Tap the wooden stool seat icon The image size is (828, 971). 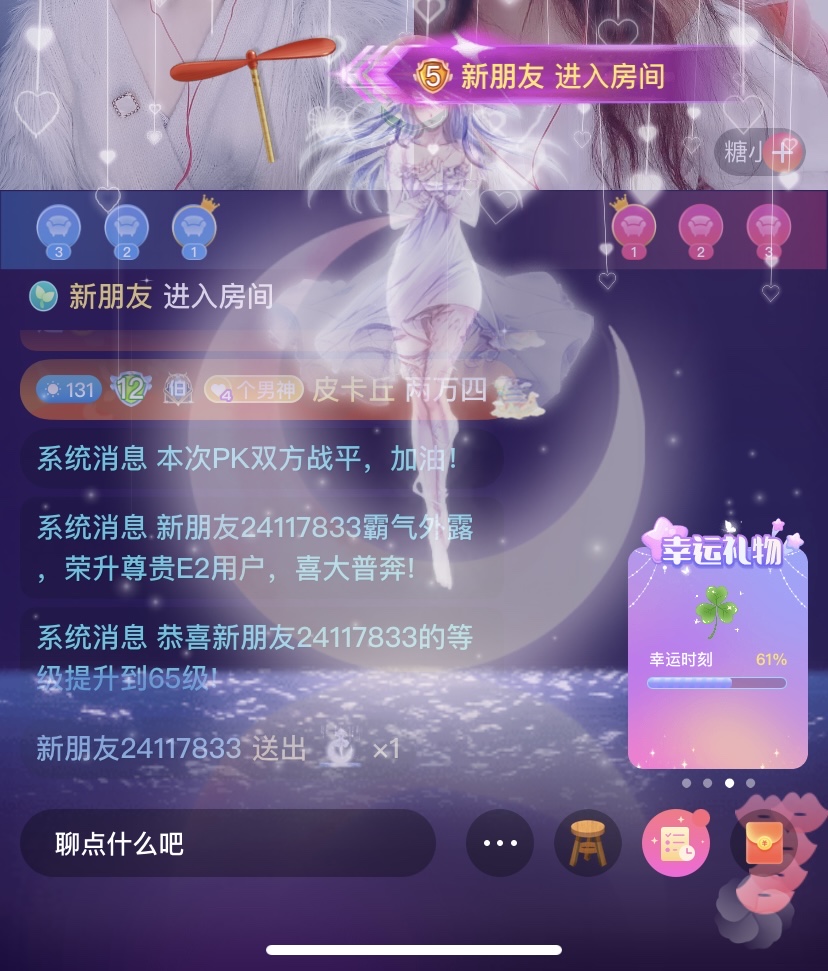[588, 843]
